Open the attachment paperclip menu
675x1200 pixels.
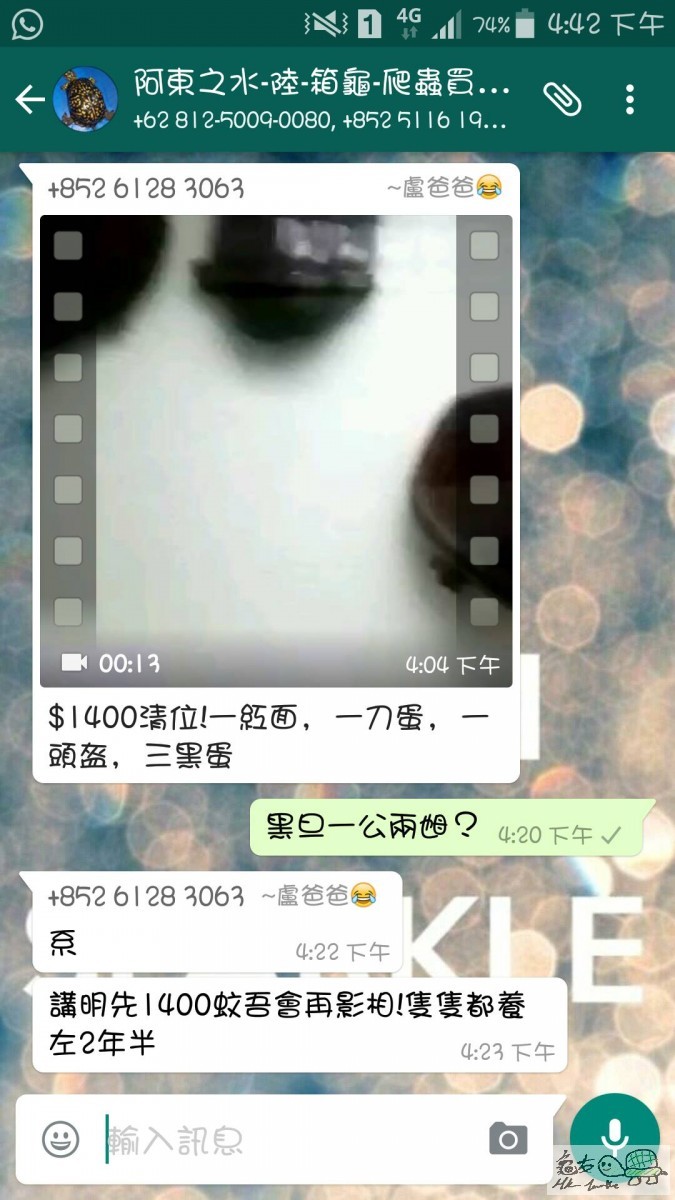coord(562,98)
